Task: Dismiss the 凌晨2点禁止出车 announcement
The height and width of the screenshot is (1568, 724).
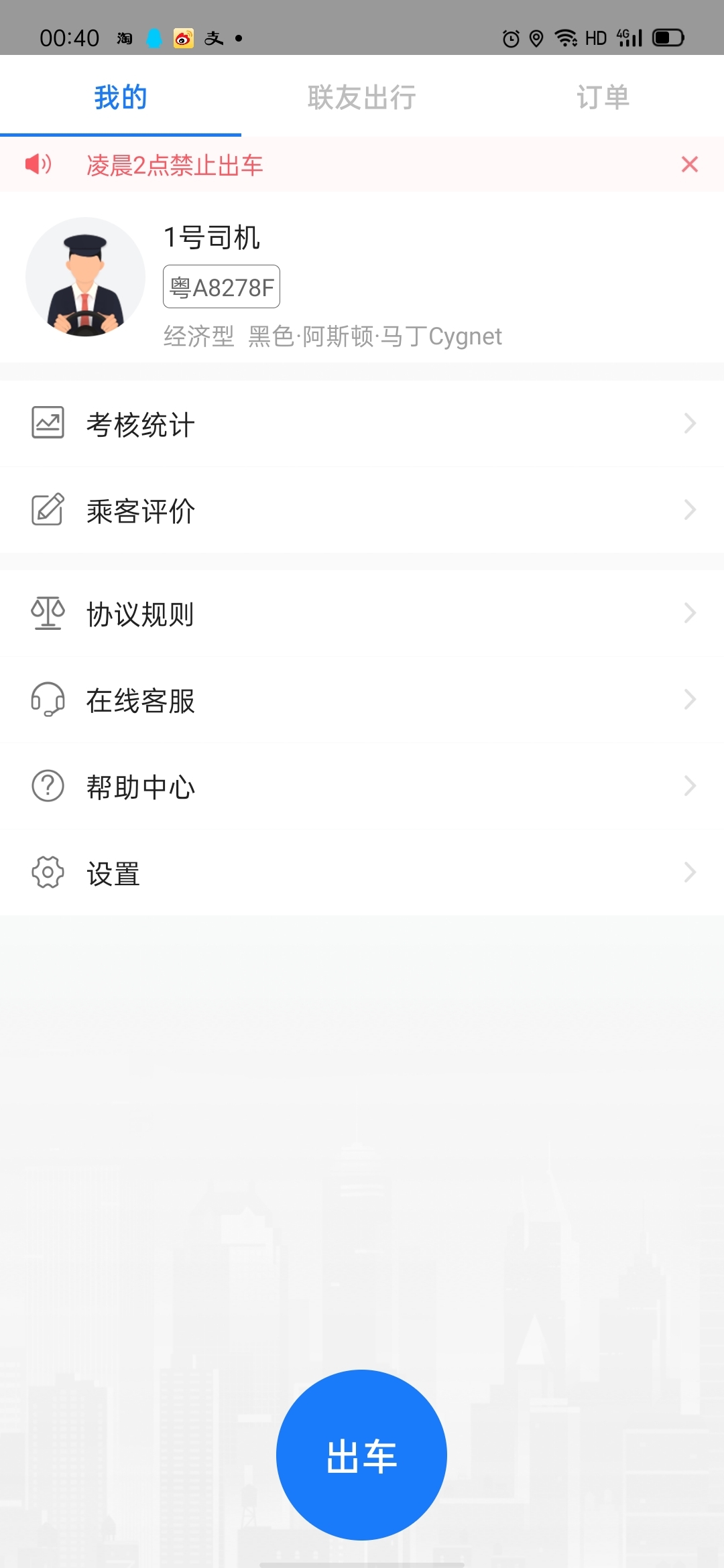Action: pyautogui.click(x=689, y=164)
